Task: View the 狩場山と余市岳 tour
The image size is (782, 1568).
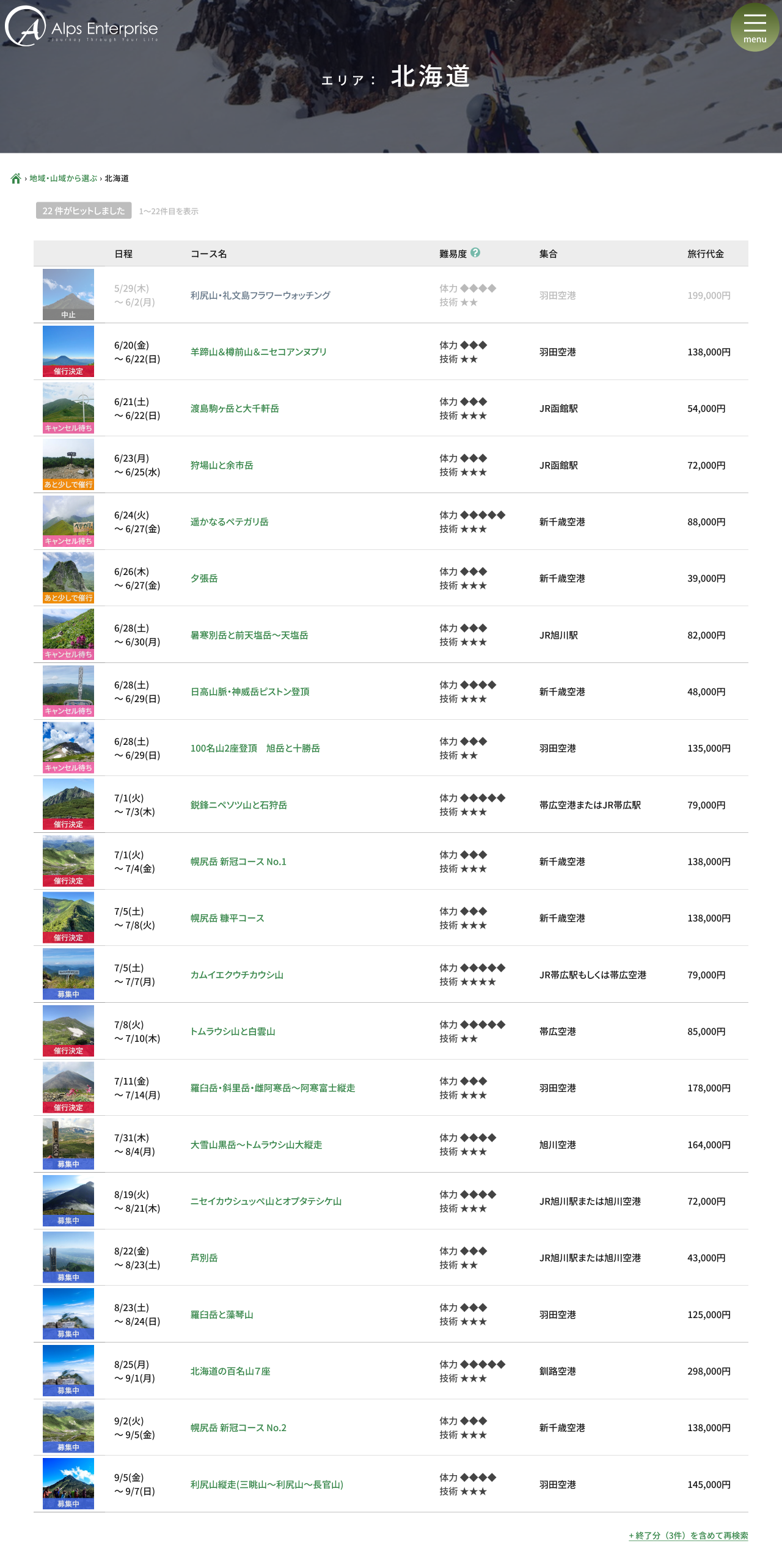Action: pyautogui.click(x=222, y=465)
